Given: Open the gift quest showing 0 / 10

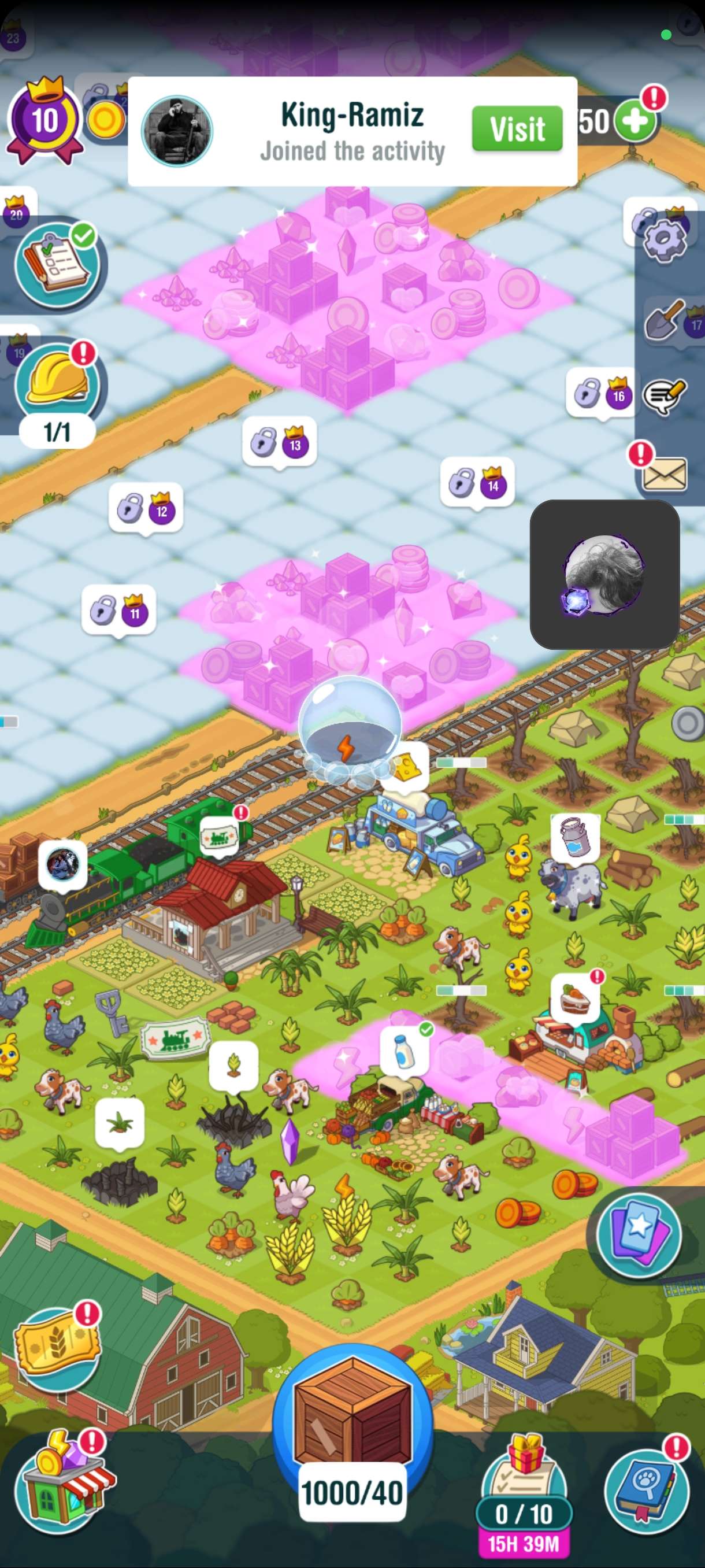Looking at the screenshot, I should 524,1495.
